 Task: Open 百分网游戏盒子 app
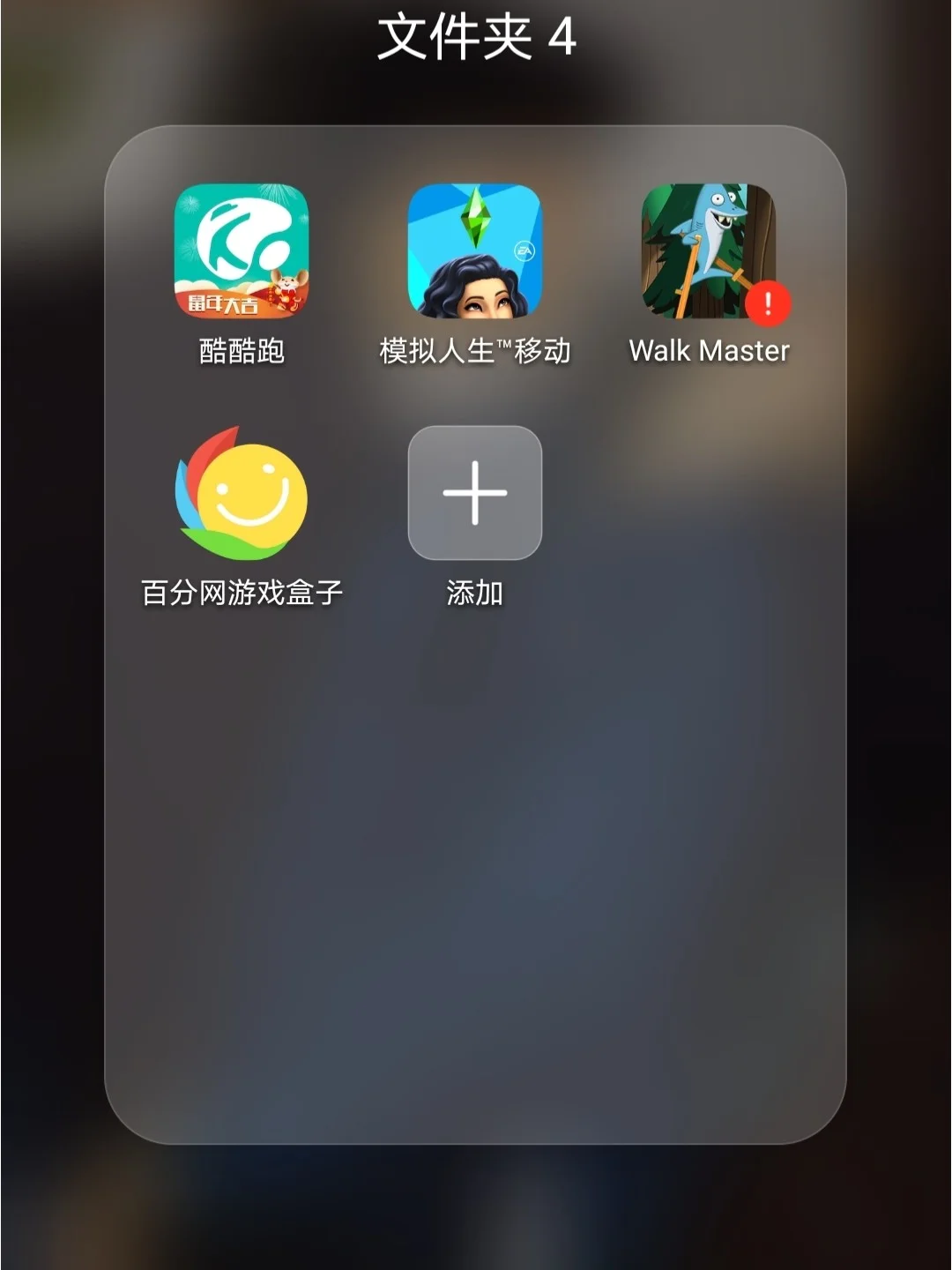(242, 494)
